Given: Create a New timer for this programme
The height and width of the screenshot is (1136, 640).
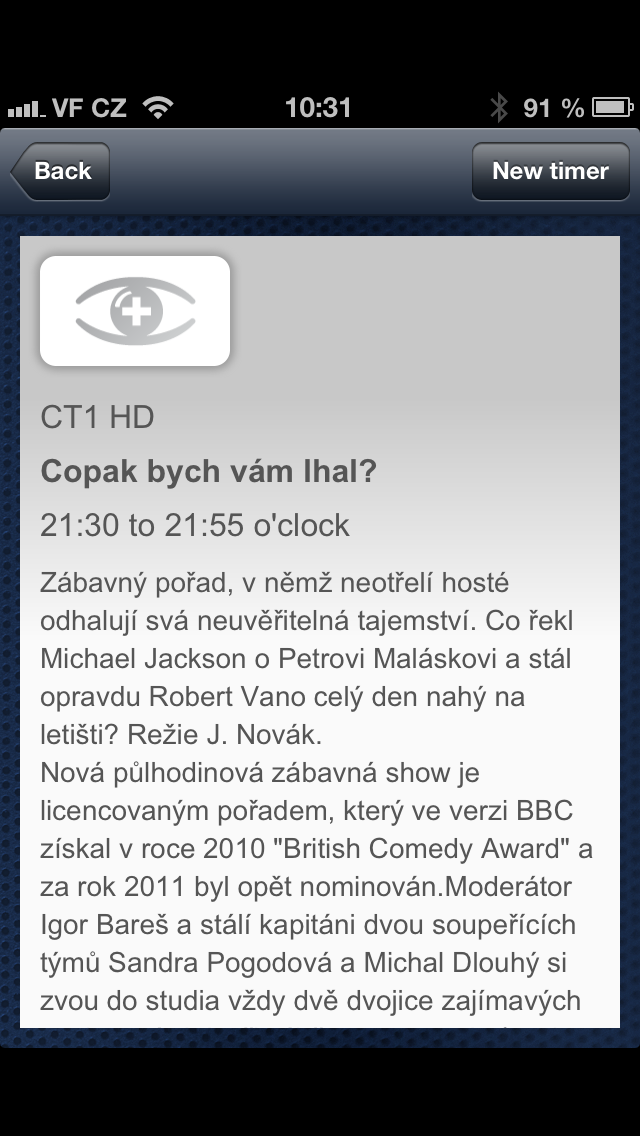Looking at the screenshot, I should click(x=550, y=171).
